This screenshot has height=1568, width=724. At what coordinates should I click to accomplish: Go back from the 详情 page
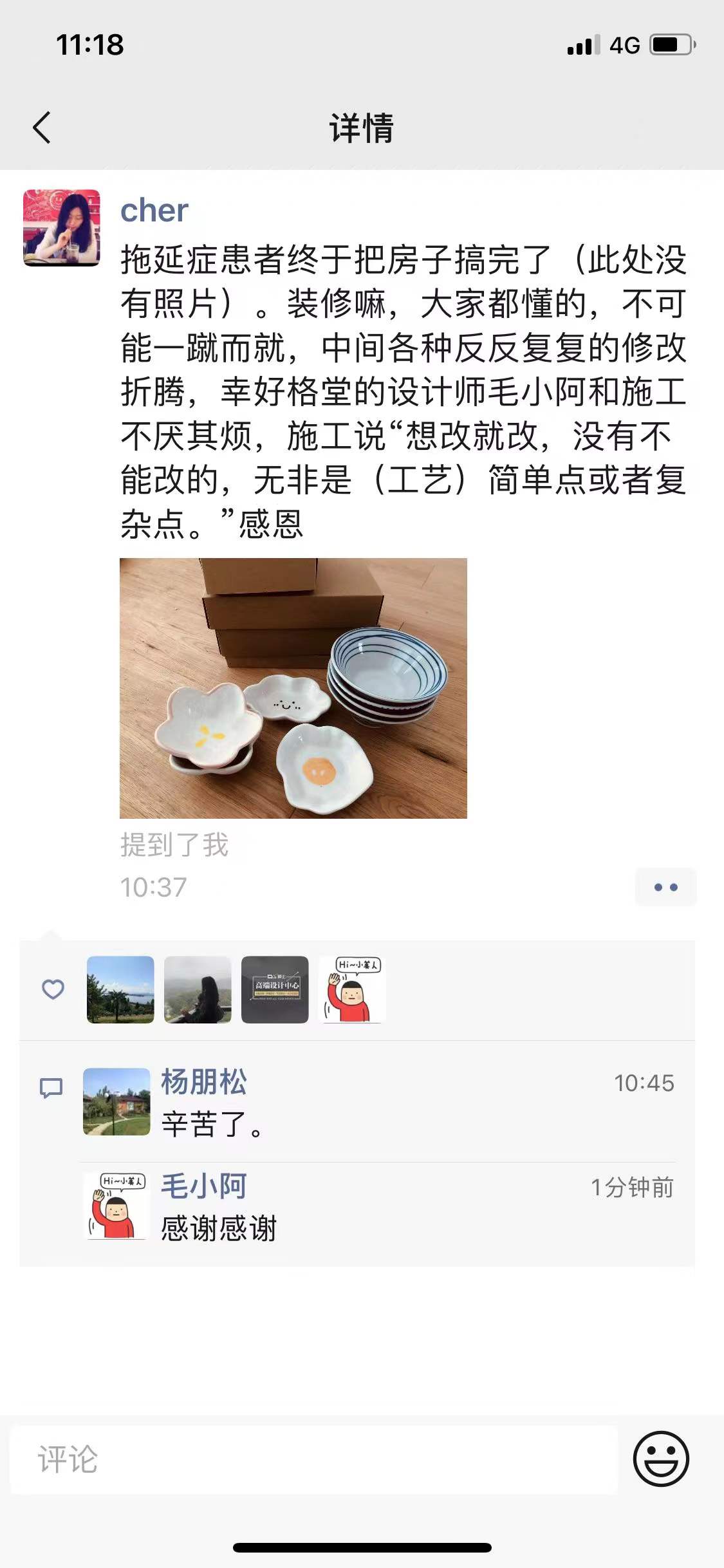pyautogui.click(x=42, y=127)
